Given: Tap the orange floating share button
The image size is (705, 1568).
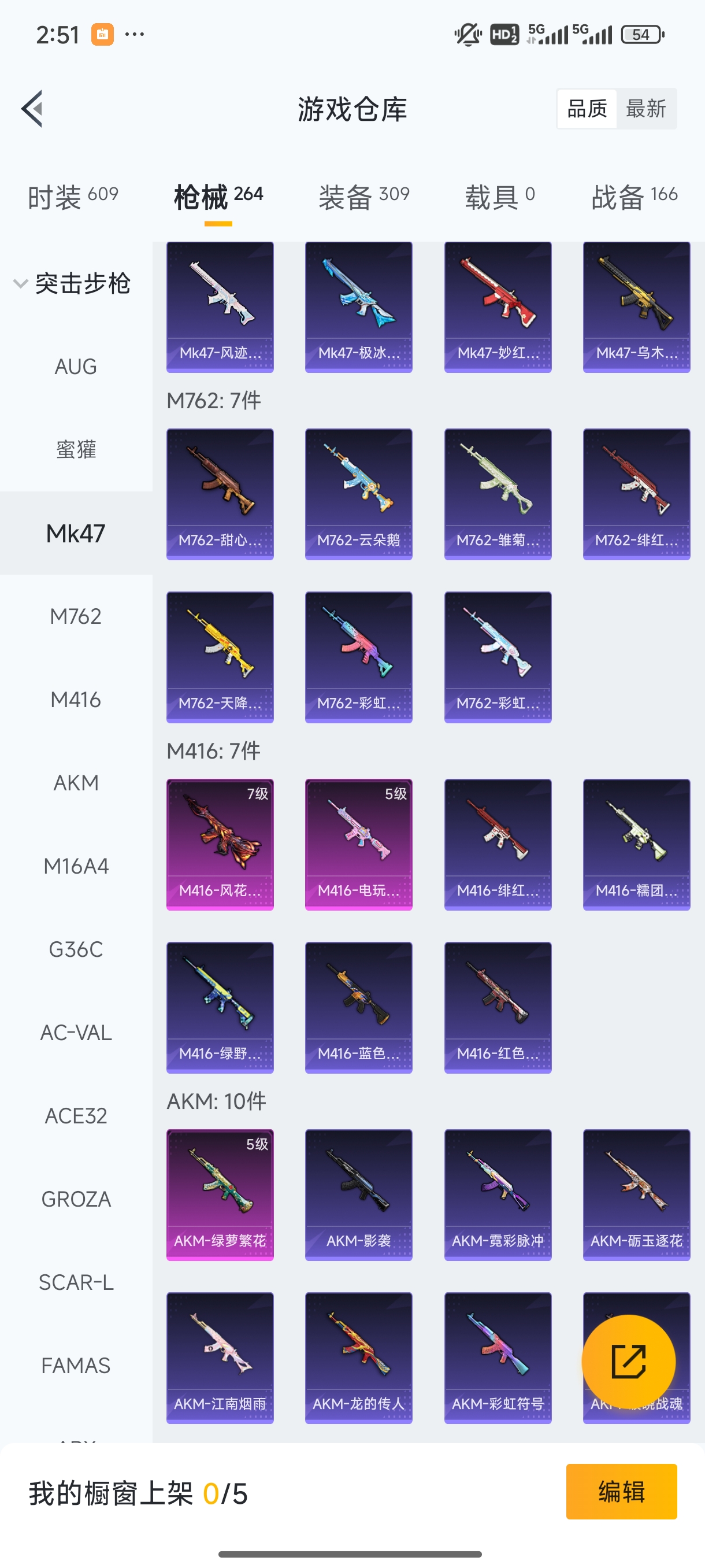Looking at the screenshot, I should click(x=628, y=1362).
